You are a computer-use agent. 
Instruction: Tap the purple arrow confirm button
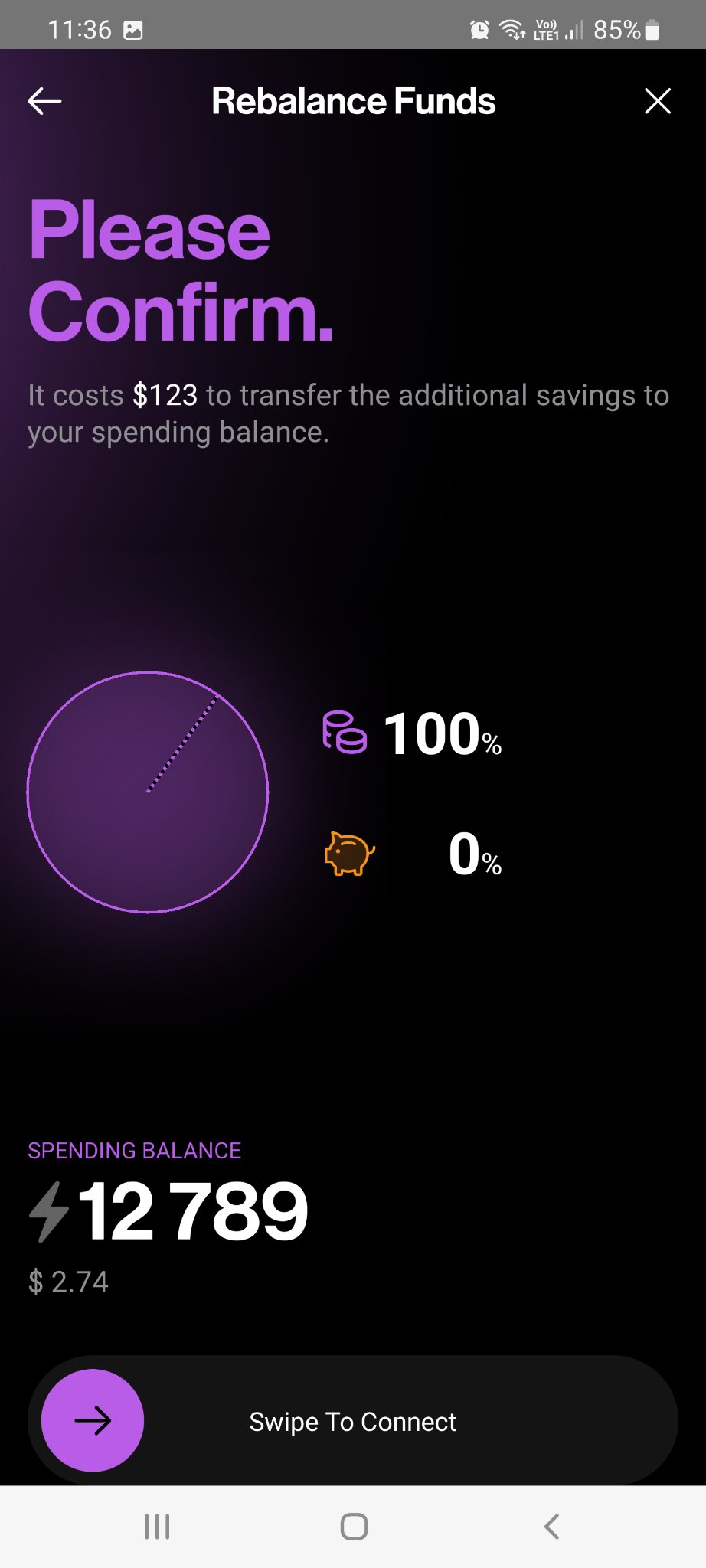pyautogui.click(x=93, y=1420)
